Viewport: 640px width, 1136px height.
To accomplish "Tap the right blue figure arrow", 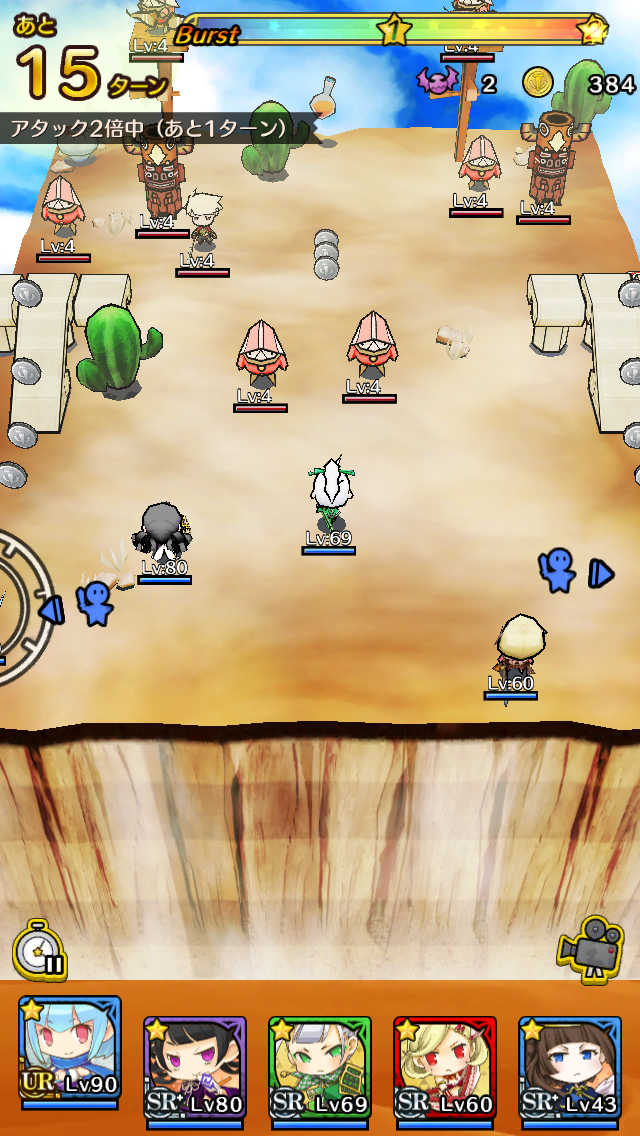I will [573, 572].
